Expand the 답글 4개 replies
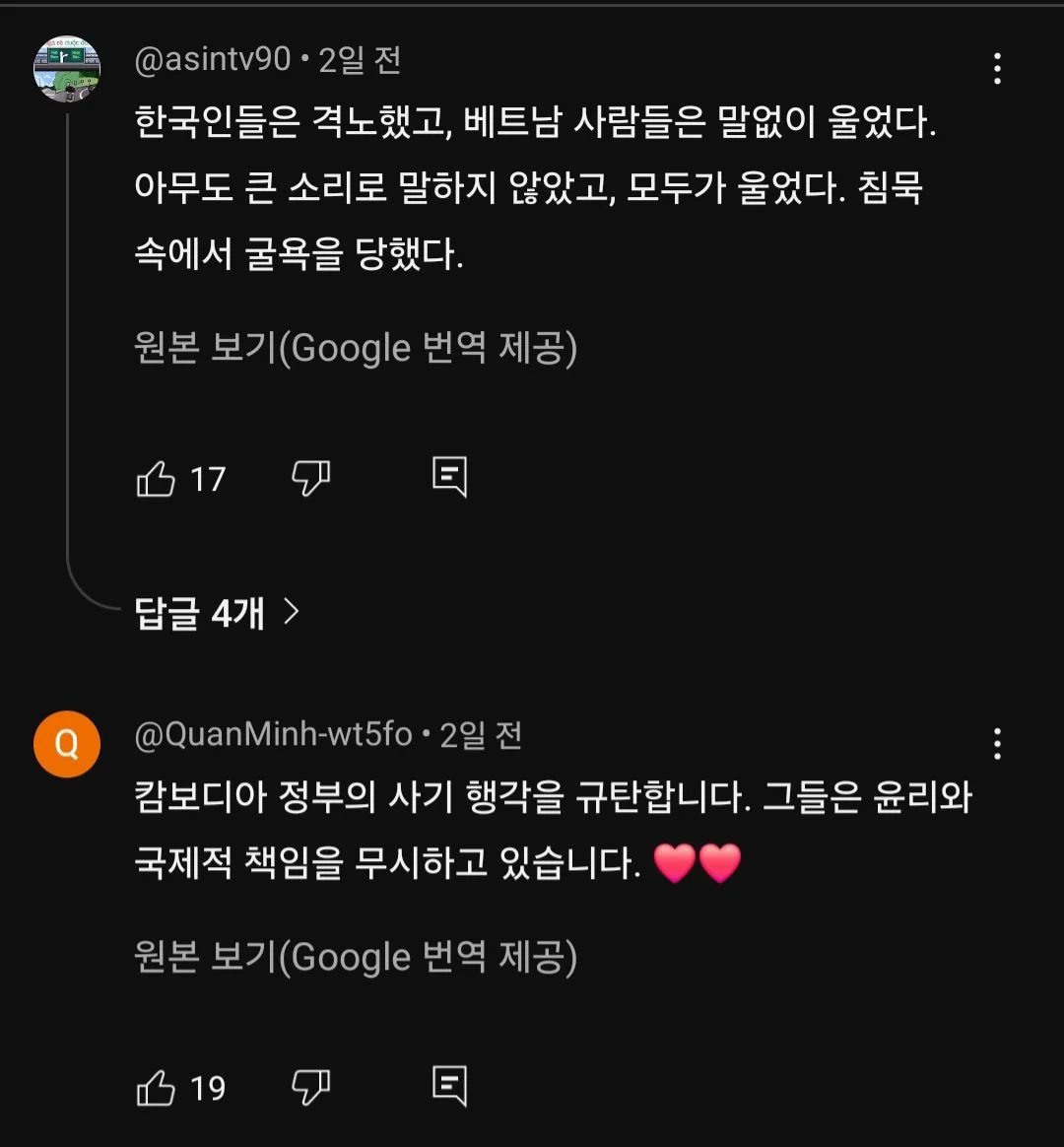 (217, 614)
